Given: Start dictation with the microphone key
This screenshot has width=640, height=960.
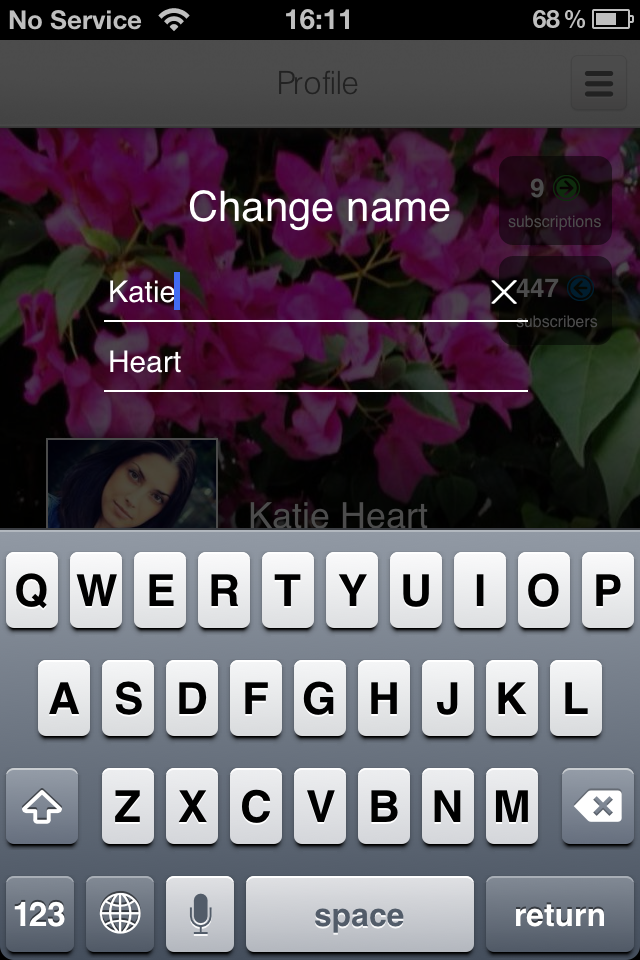Looking at the screenshot, I should tap(200, 914).
